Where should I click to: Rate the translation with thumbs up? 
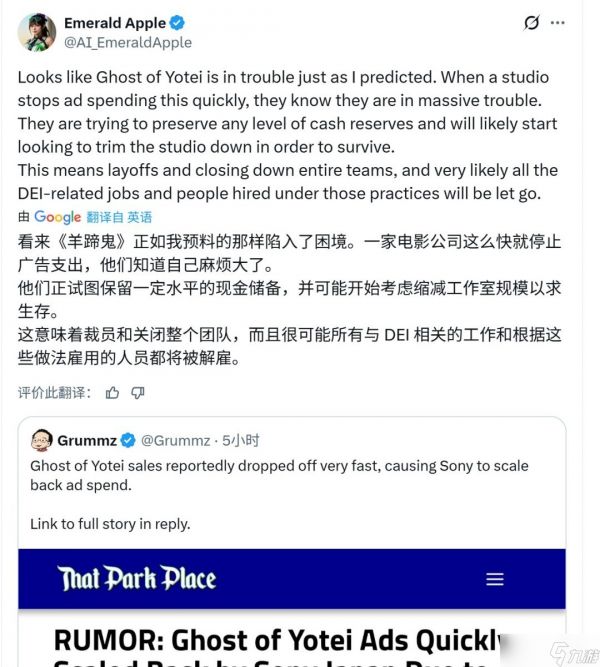(113, 393)
